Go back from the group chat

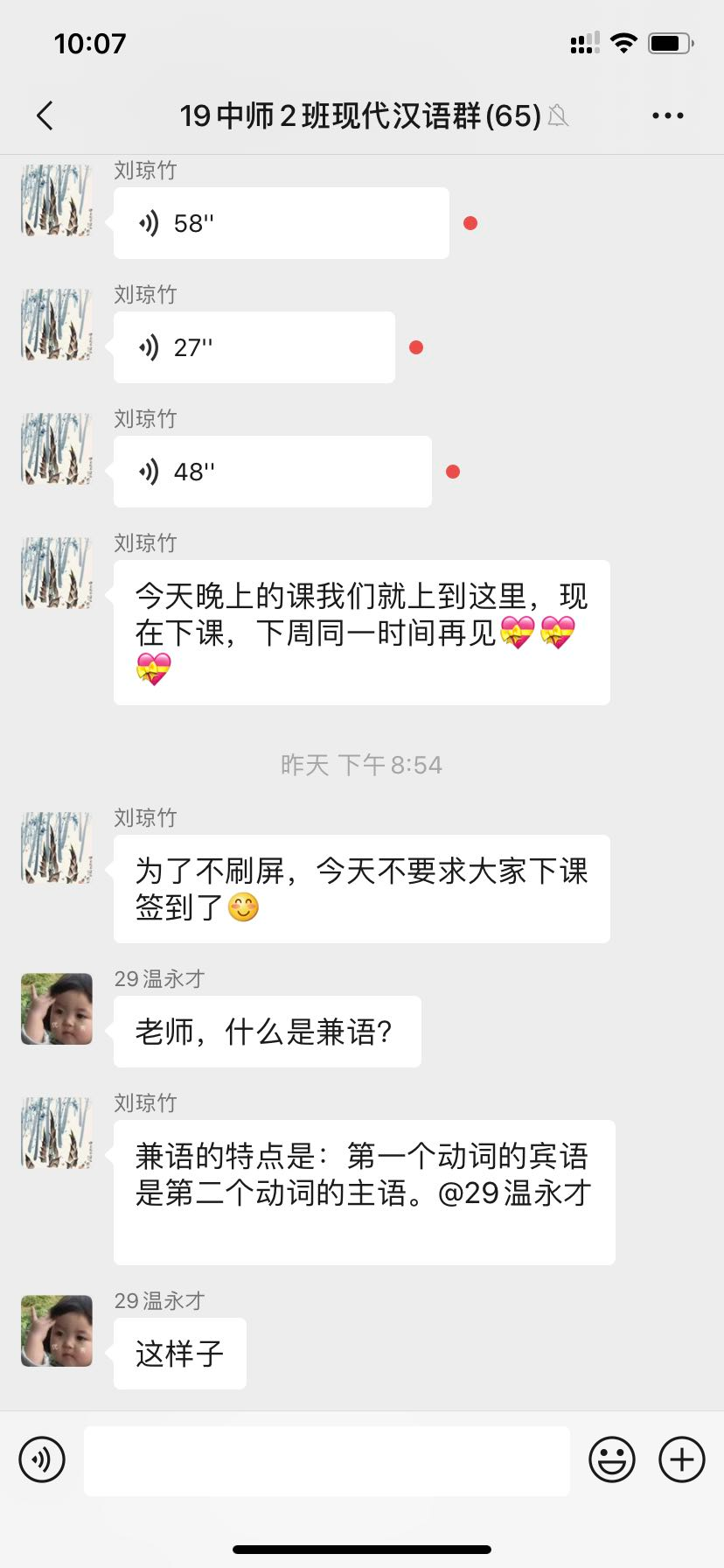[45, 115]
